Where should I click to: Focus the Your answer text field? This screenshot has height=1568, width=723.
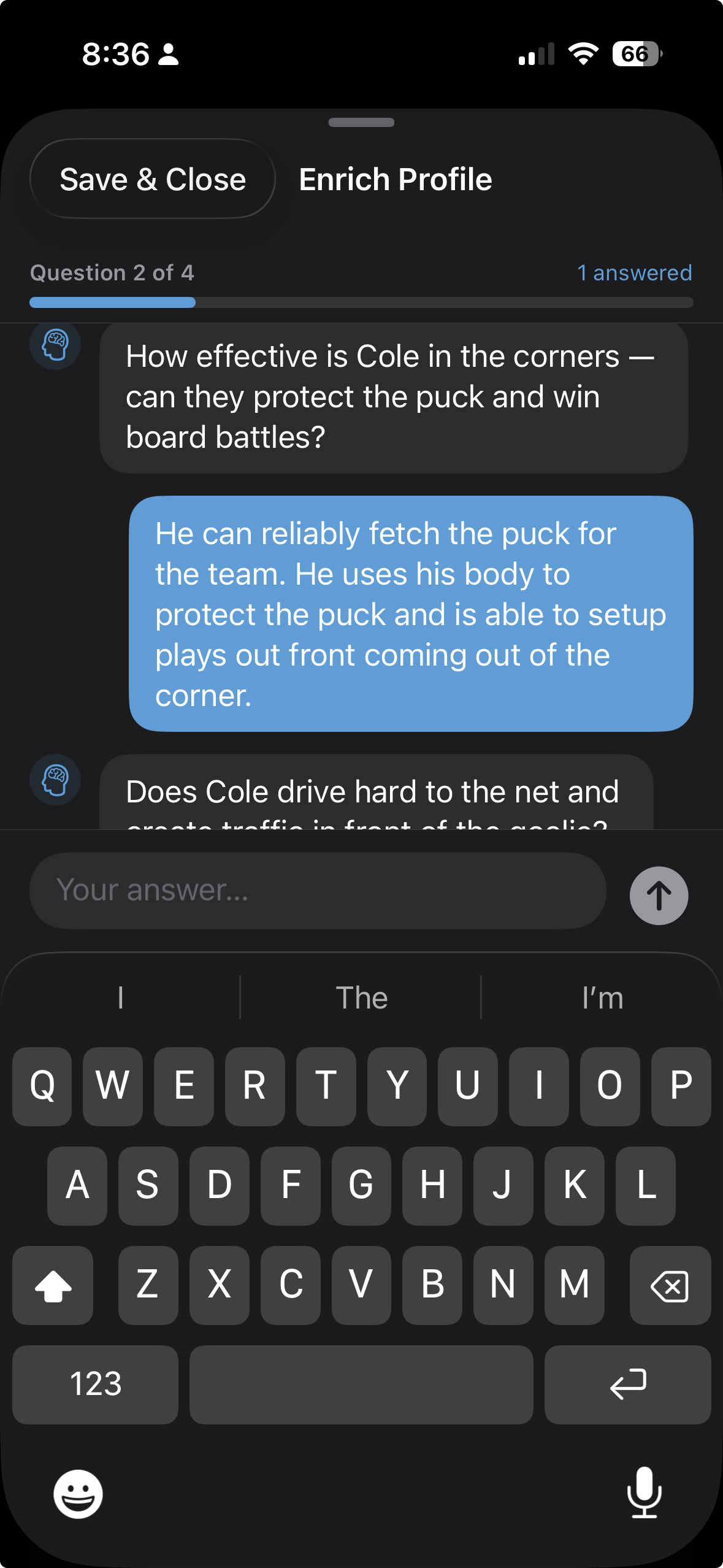(x=318, y=891)
